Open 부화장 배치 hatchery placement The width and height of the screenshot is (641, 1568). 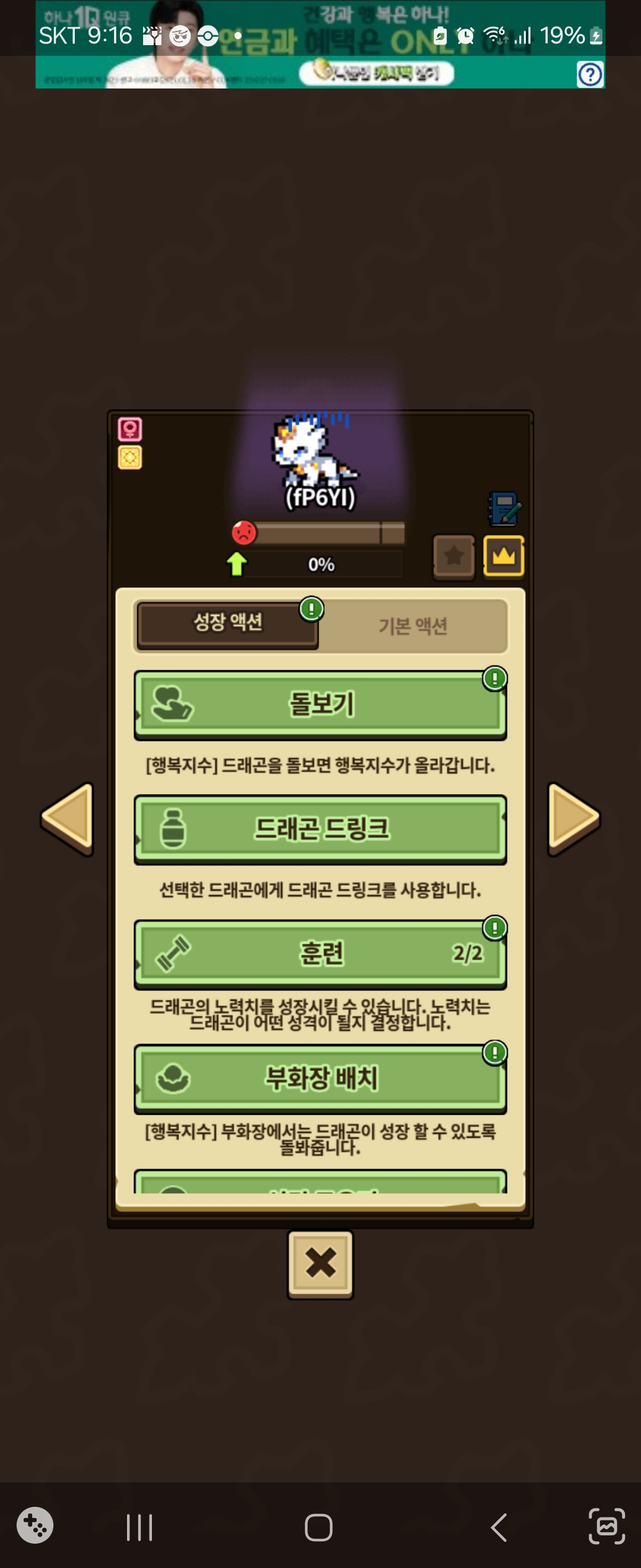pos(320,1079)
